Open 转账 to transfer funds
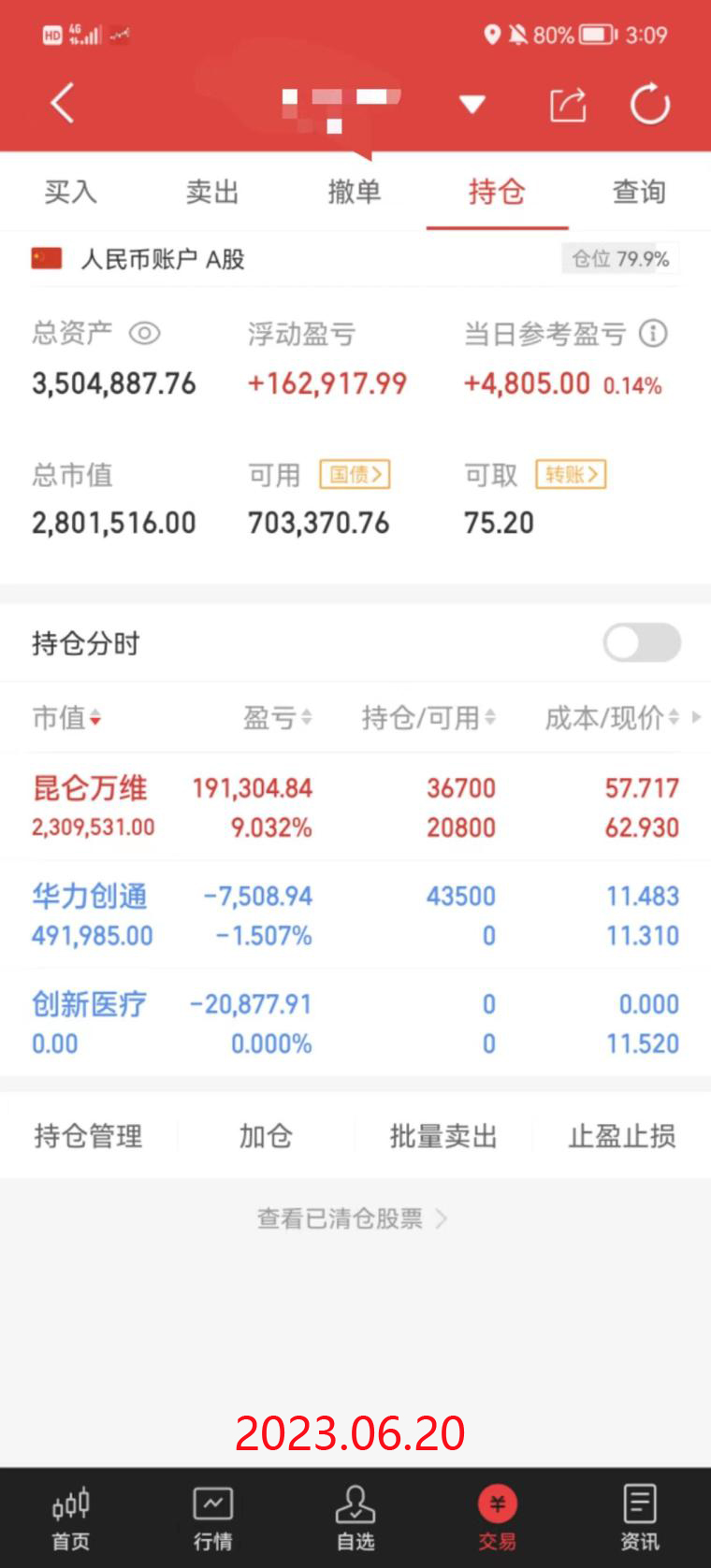 click(571, 474)
